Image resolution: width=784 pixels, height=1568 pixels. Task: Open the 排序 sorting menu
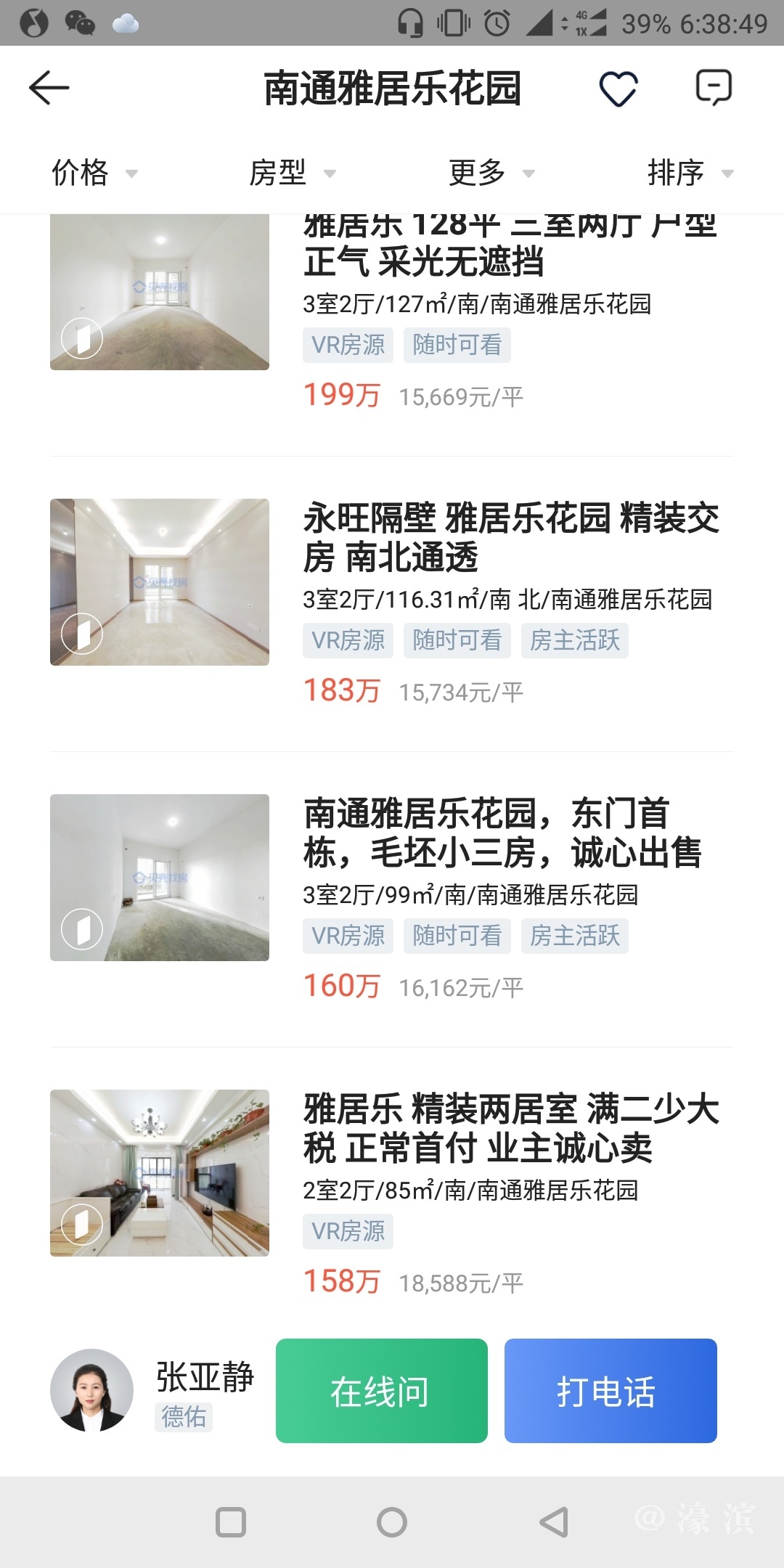690,173
